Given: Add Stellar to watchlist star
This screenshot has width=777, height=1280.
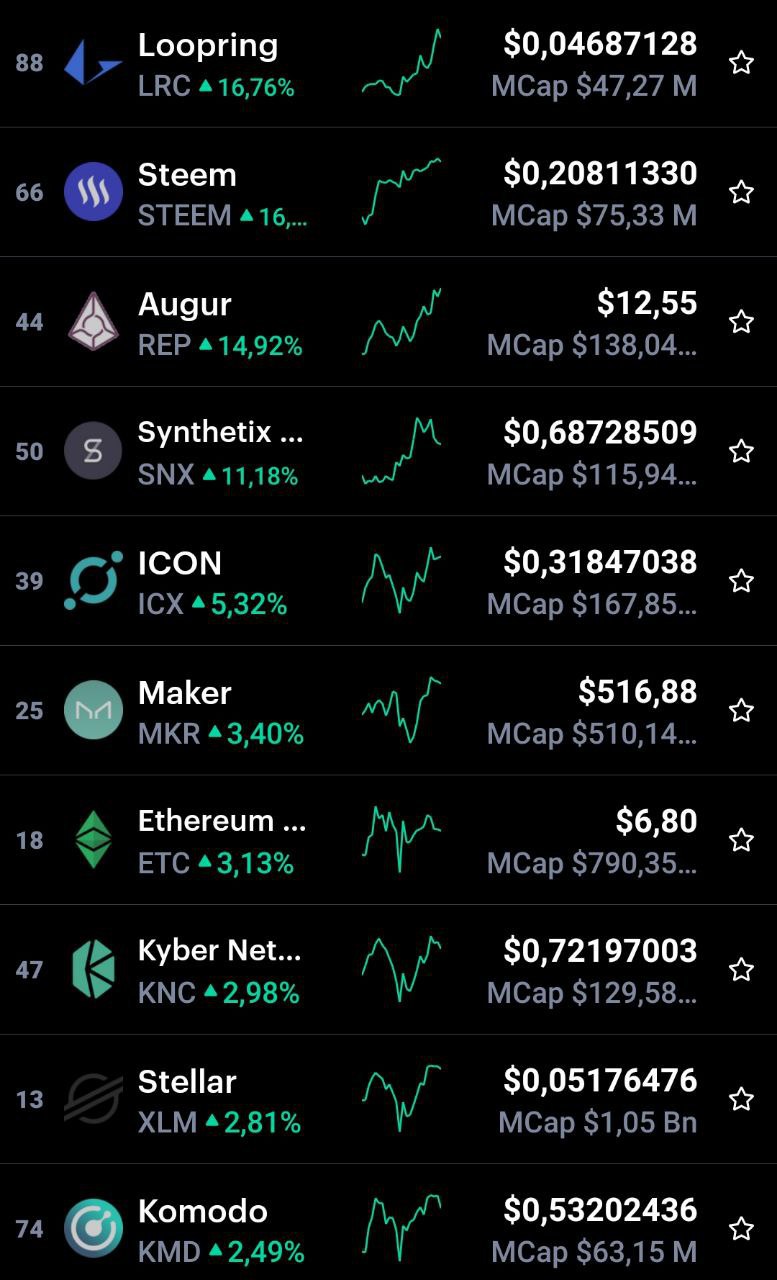Looking at the screenshot, I should coord(741,1099).
